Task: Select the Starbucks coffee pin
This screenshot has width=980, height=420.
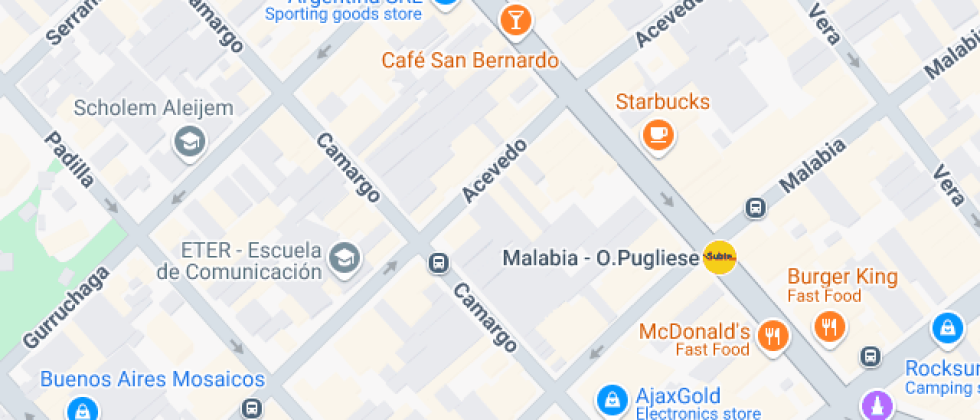Action: [x=658, y=134]
